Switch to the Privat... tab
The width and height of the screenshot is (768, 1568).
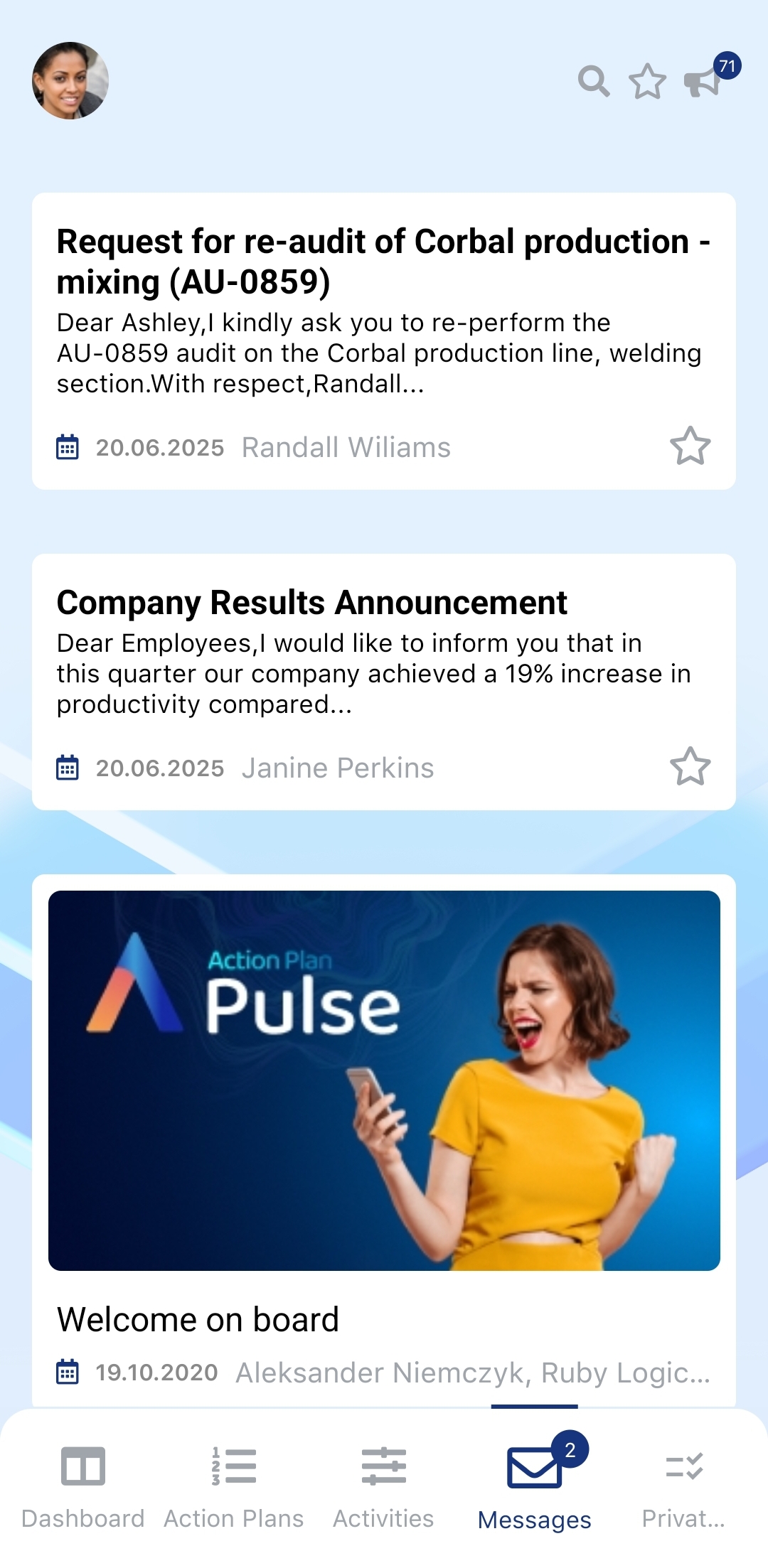tap(683, 1484)
